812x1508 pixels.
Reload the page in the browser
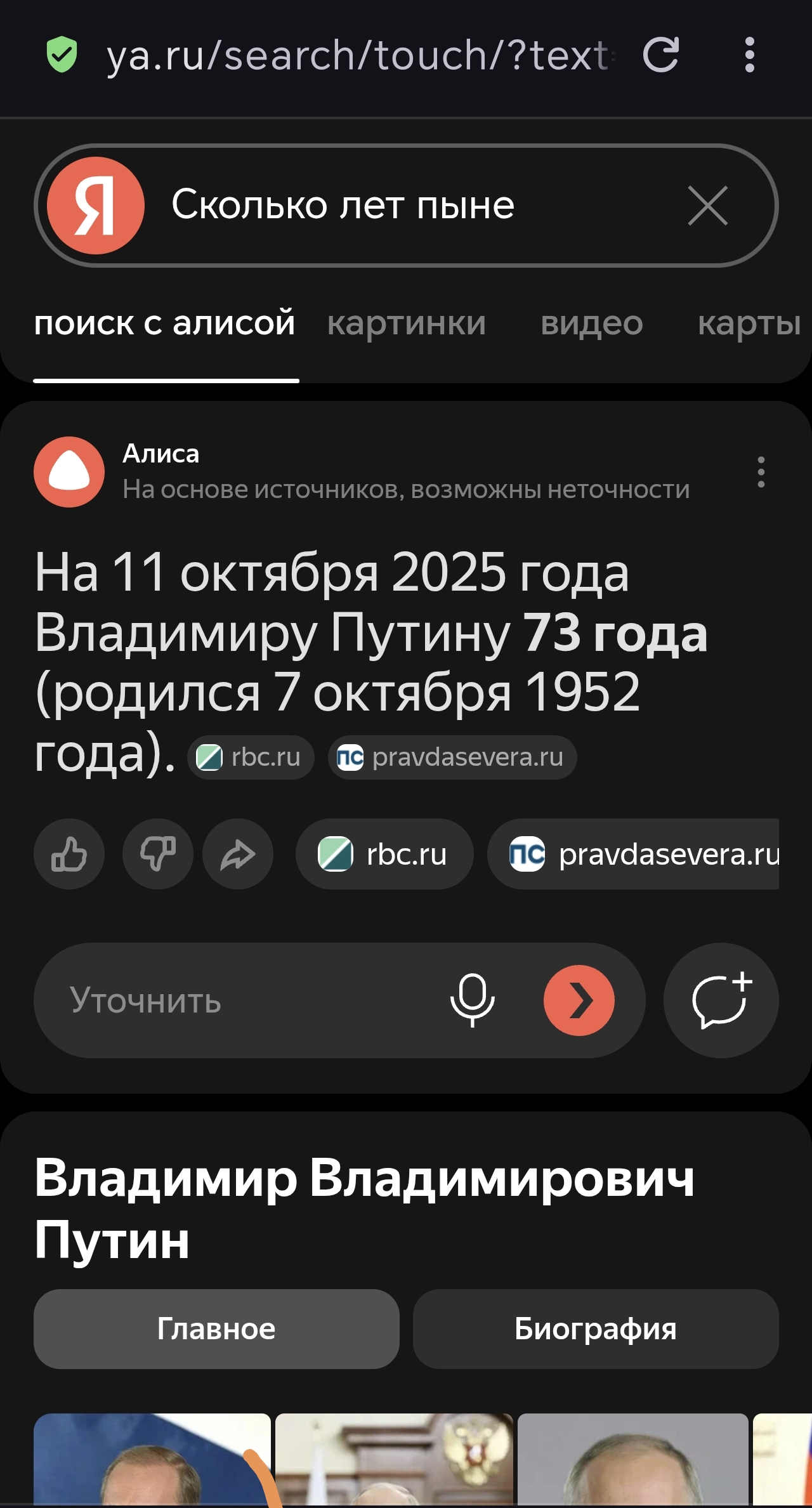click(661, 55)
